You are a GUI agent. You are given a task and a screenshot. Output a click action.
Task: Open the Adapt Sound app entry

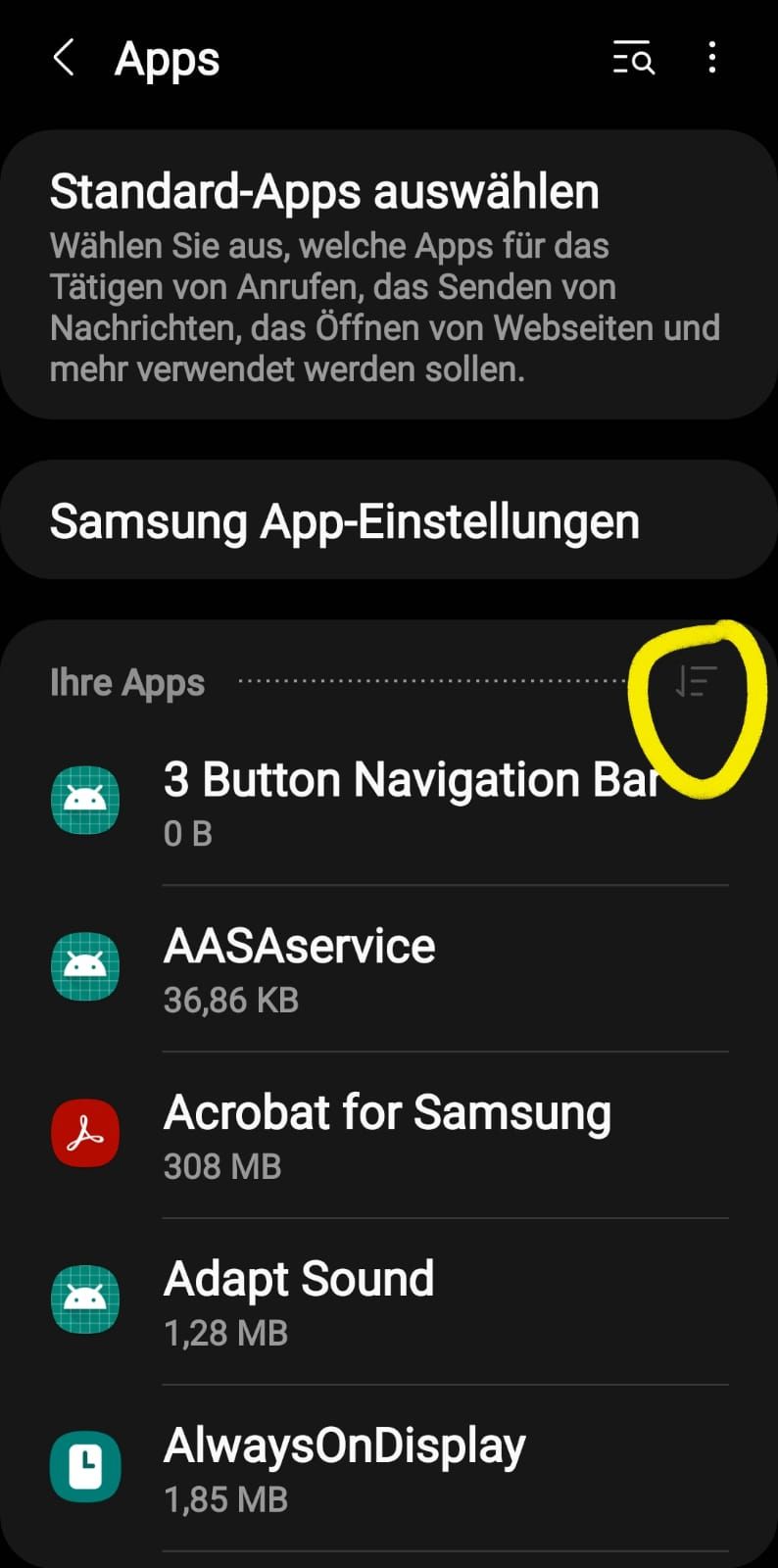[392, 1301]
